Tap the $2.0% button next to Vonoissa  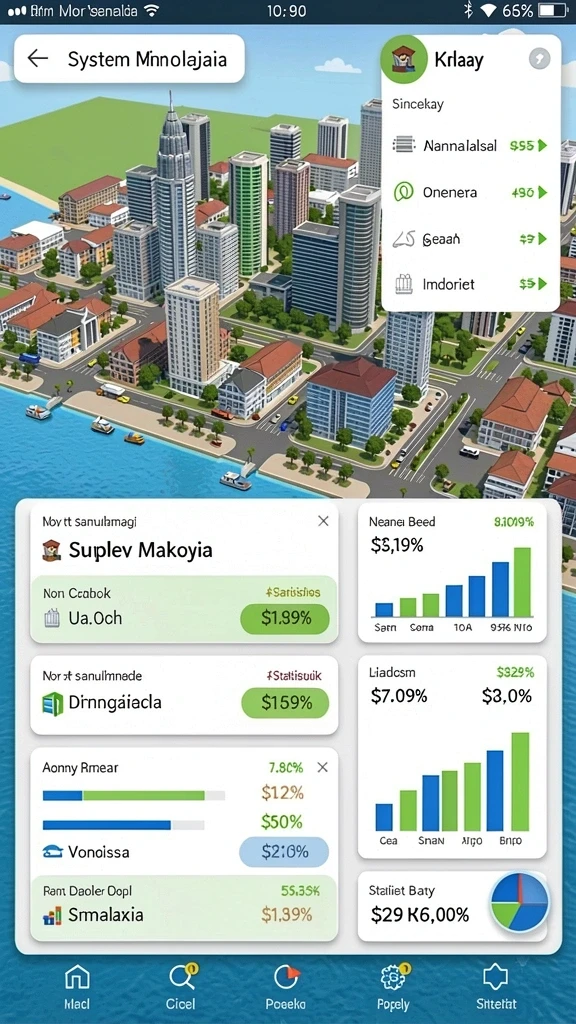point(284,852)
